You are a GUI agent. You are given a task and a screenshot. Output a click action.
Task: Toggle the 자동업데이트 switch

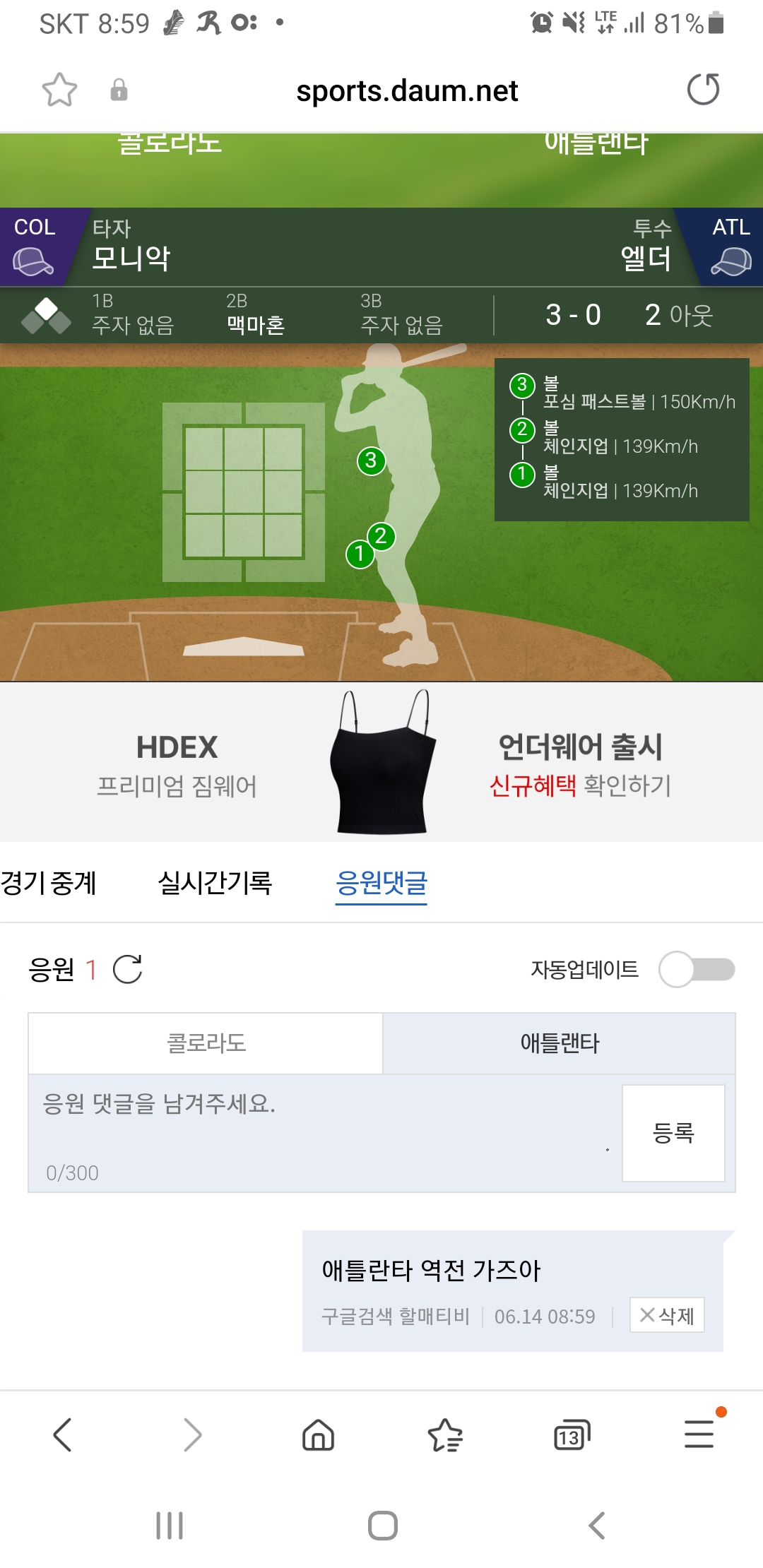tap(697, 969)
